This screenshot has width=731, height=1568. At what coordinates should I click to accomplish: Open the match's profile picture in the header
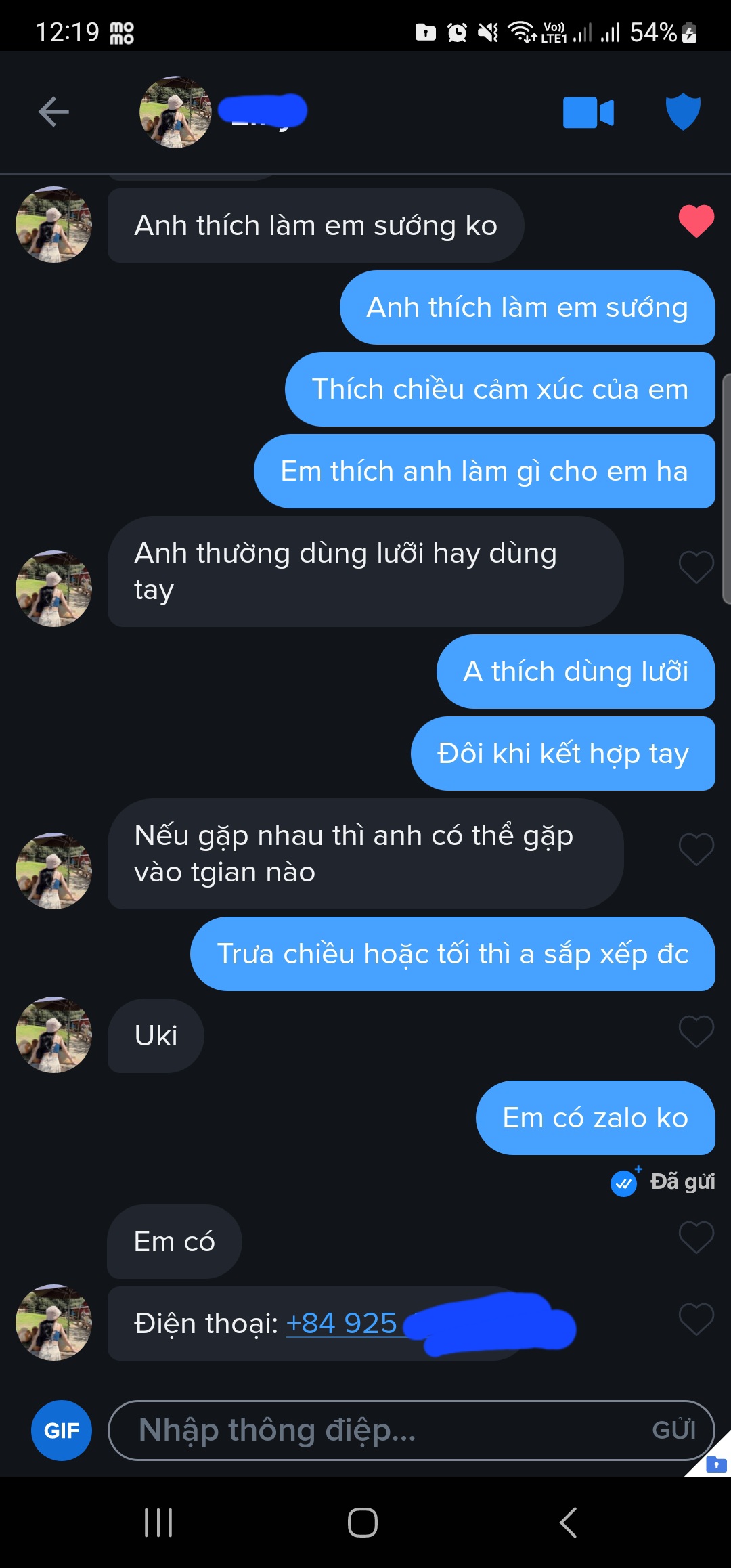pyautogui.click(x=175, y=112)
